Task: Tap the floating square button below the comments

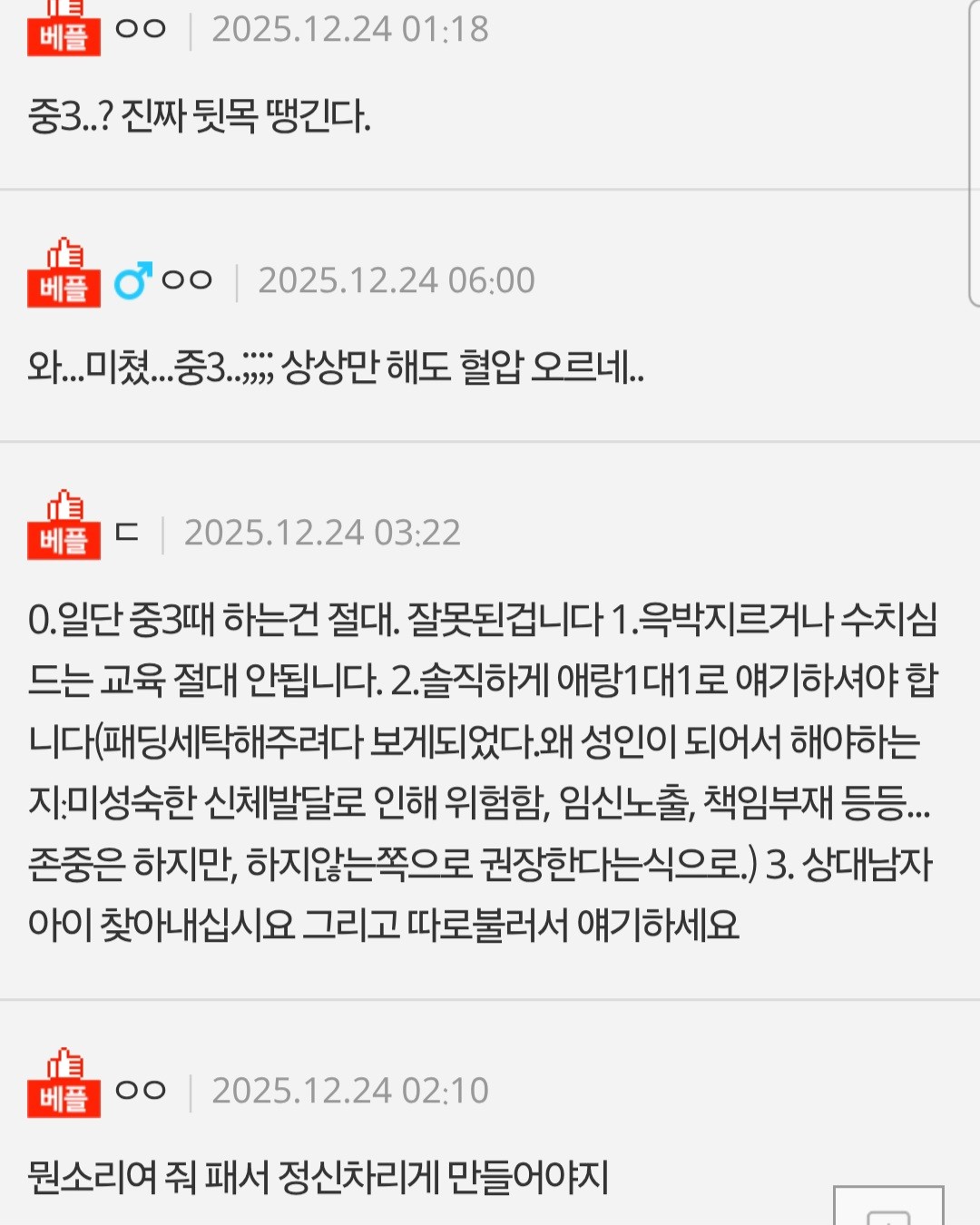Action: (x=888, y=1206)
